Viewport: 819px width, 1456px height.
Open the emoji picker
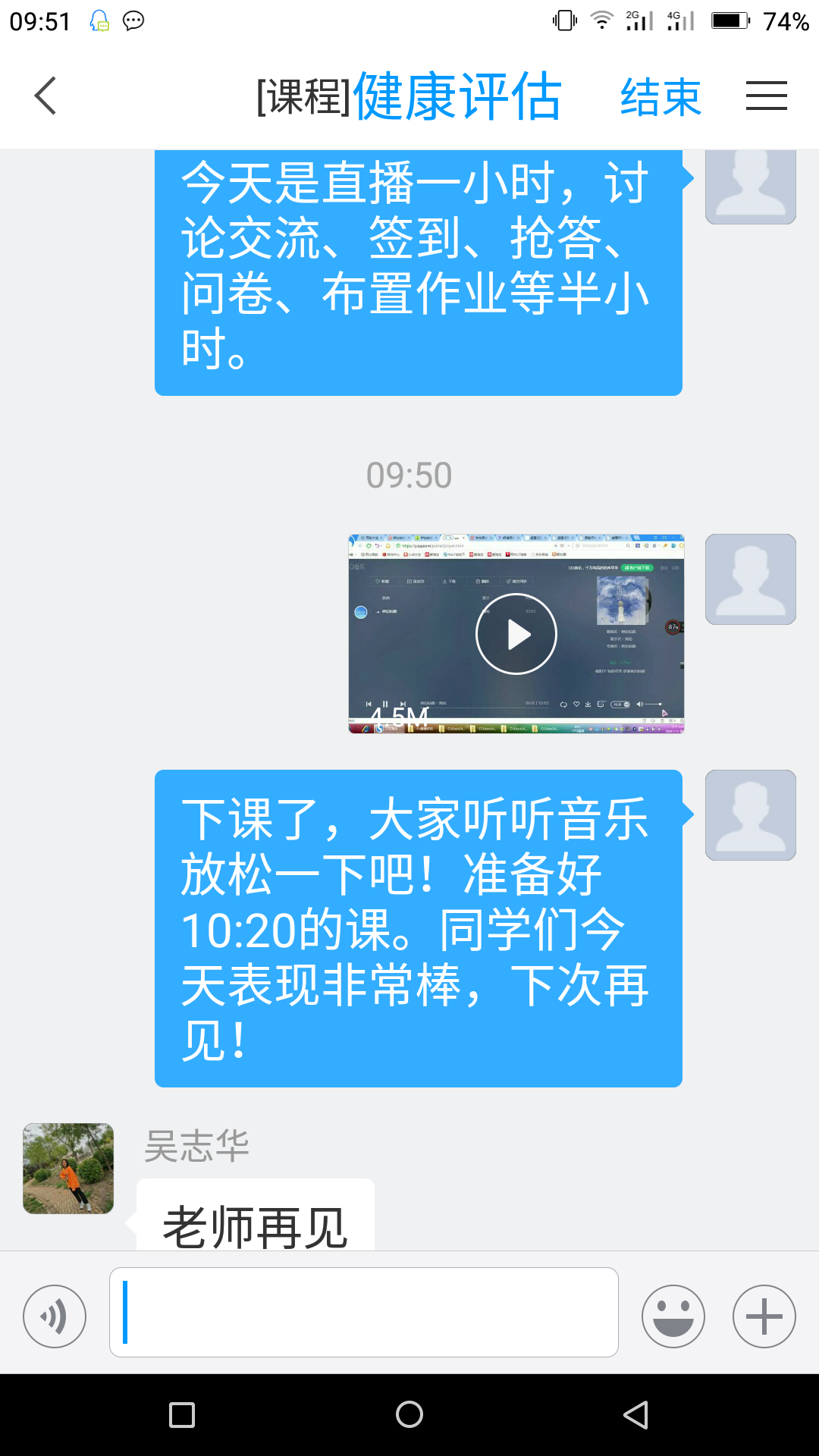(x=673, y=1316)
